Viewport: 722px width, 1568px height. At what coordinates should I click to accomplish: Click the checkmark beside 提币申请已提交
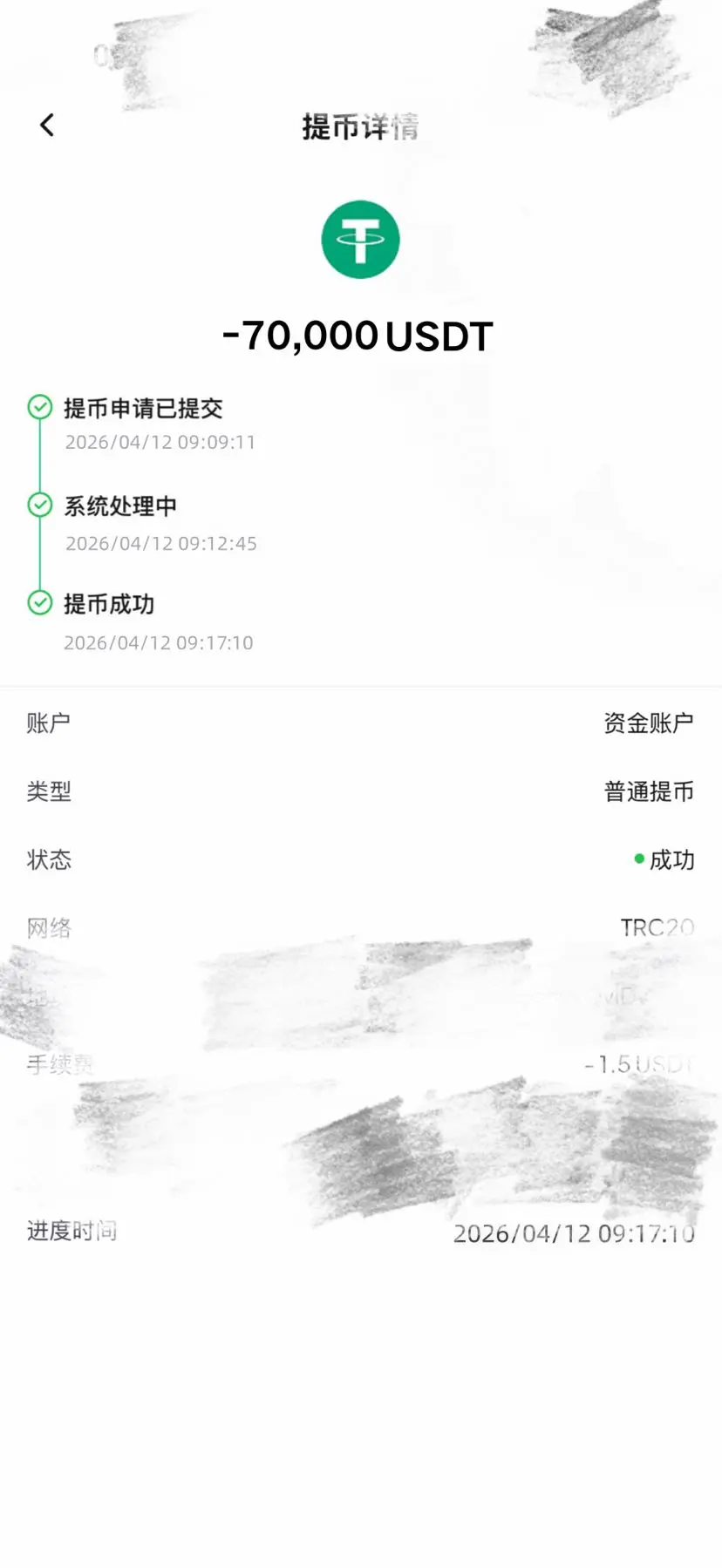pos(40,407)
